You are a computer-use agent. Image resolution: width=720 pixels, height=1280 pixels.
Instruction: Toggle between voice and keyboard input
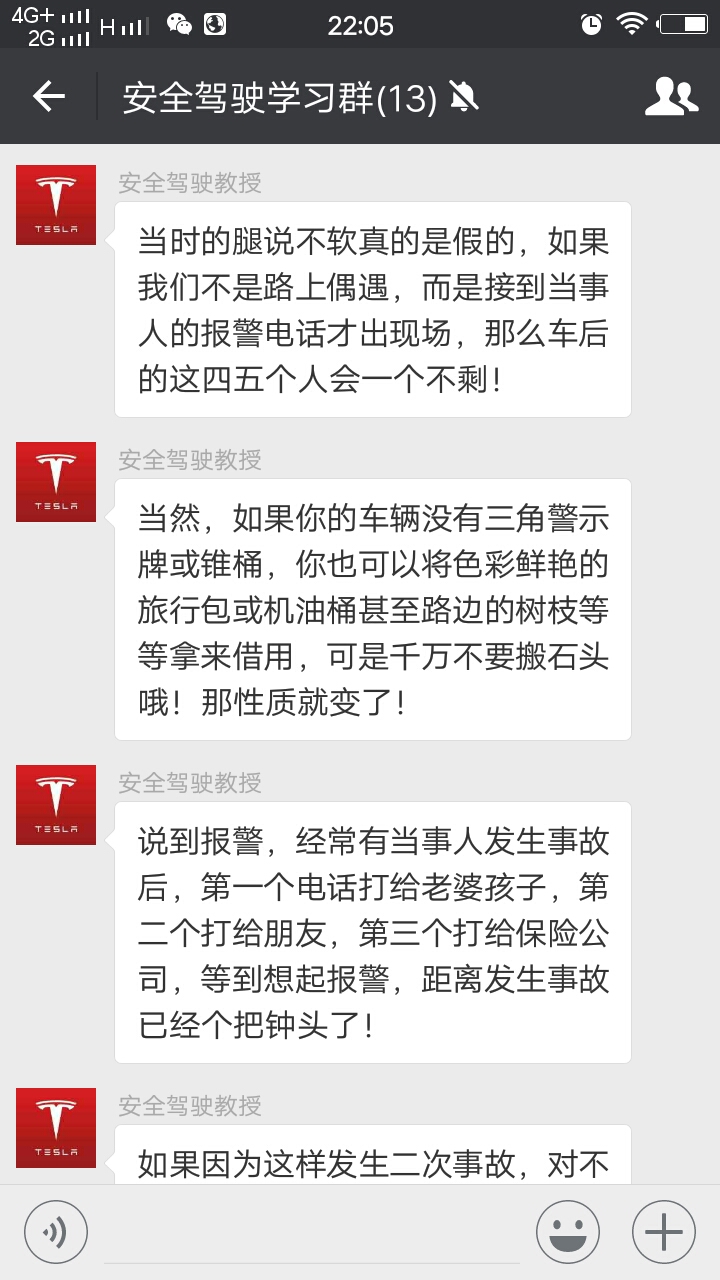(x=56, y=1230)
